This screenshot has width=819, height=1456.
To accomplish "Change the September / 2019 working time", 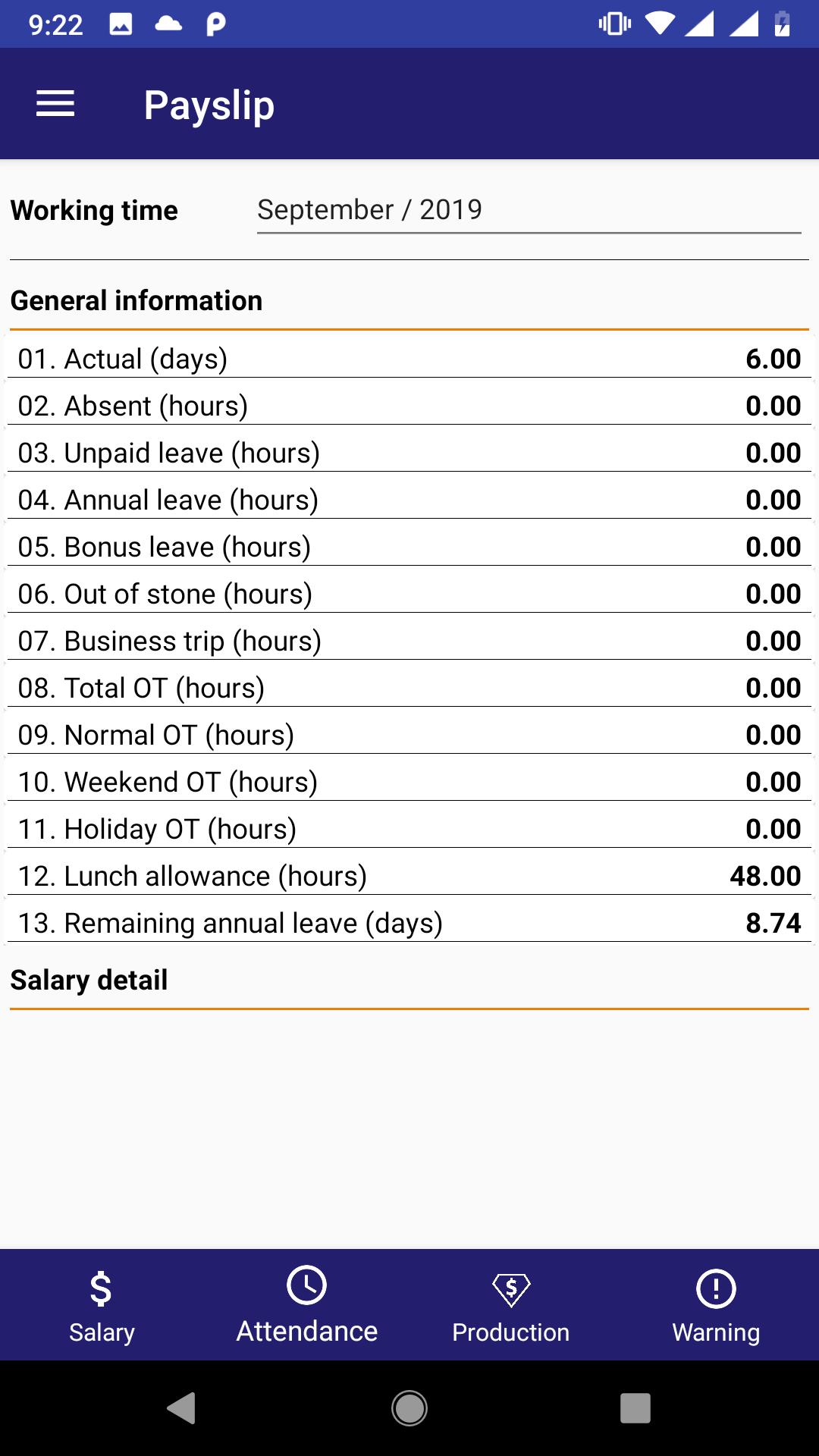I will [x=529, y=210].
